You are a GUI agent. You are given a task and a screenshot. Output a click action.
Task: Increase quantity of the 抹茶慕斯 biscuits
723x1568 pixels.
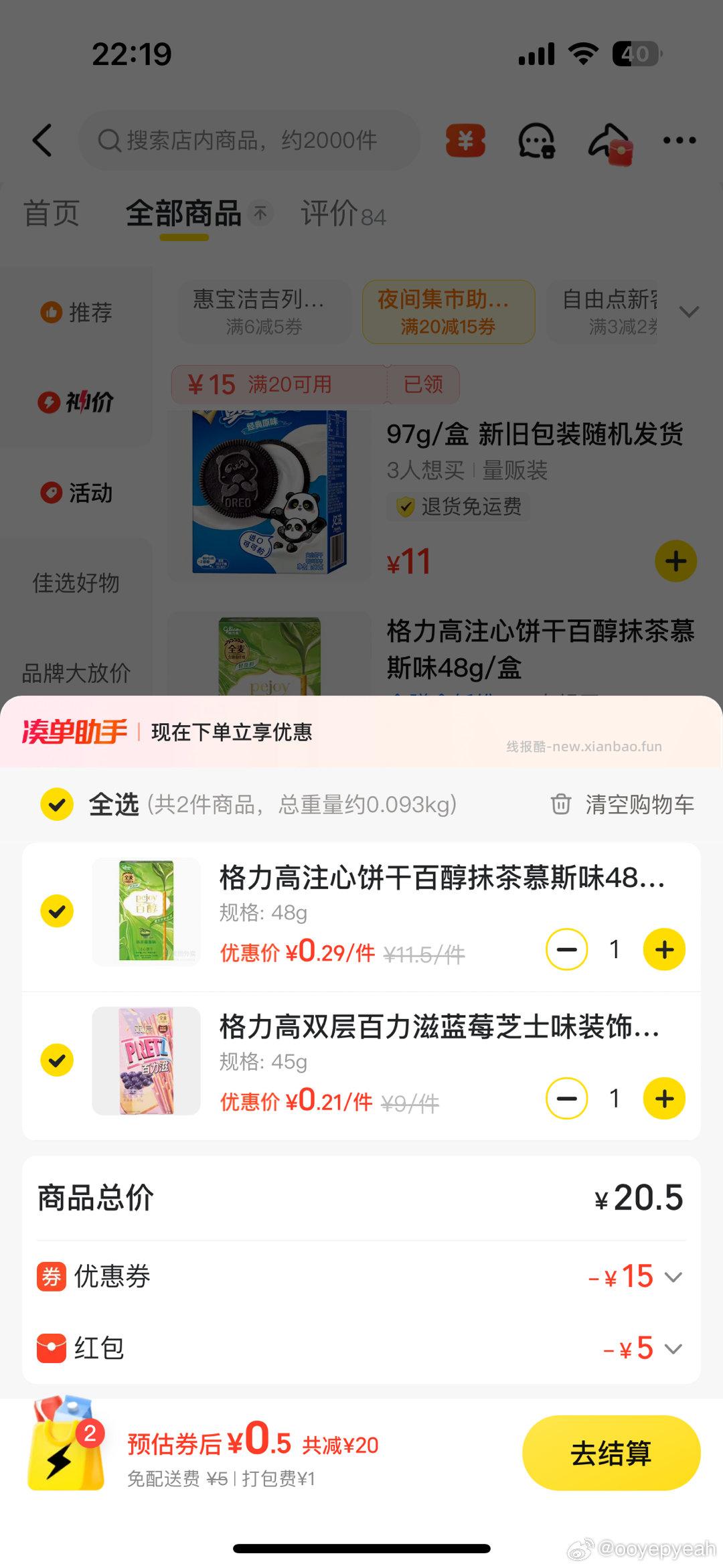(663, 949)
